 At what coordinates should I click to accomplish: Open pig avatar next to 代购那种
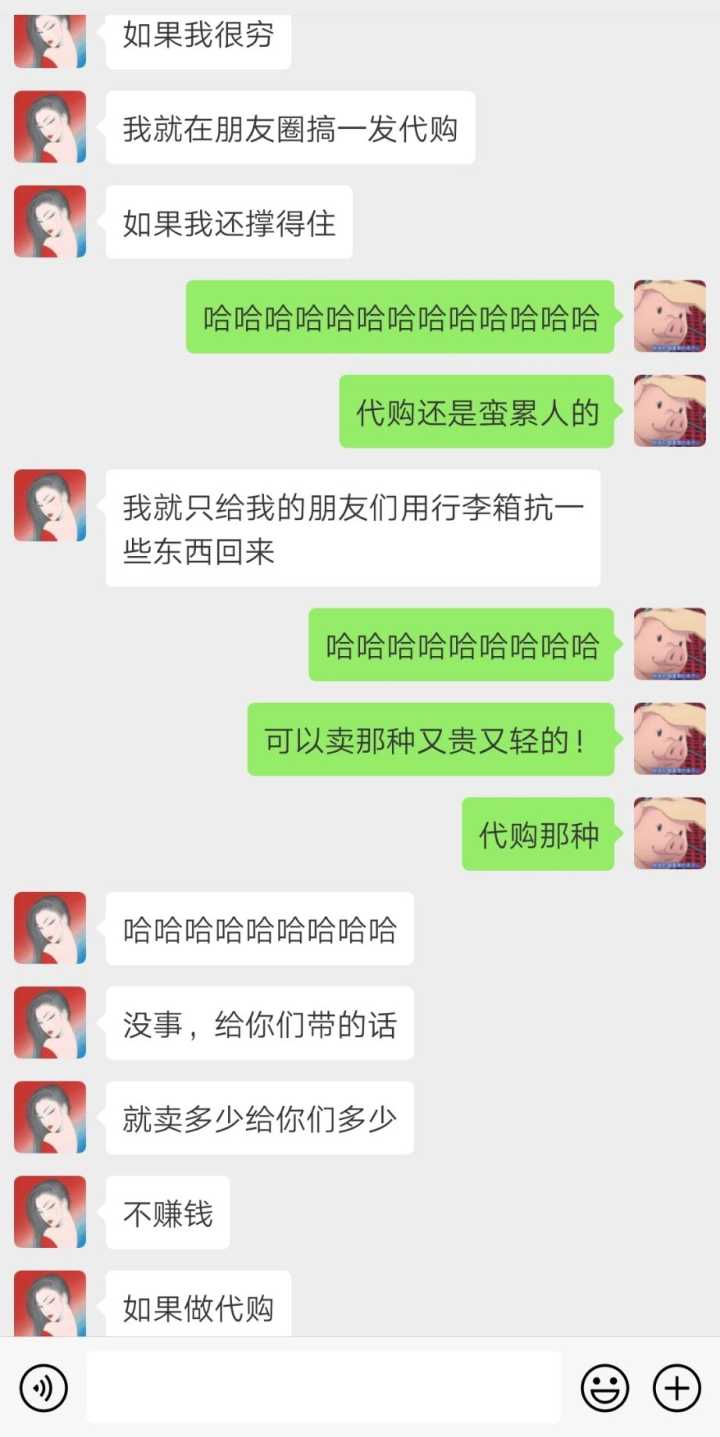(x=670, y=833)
